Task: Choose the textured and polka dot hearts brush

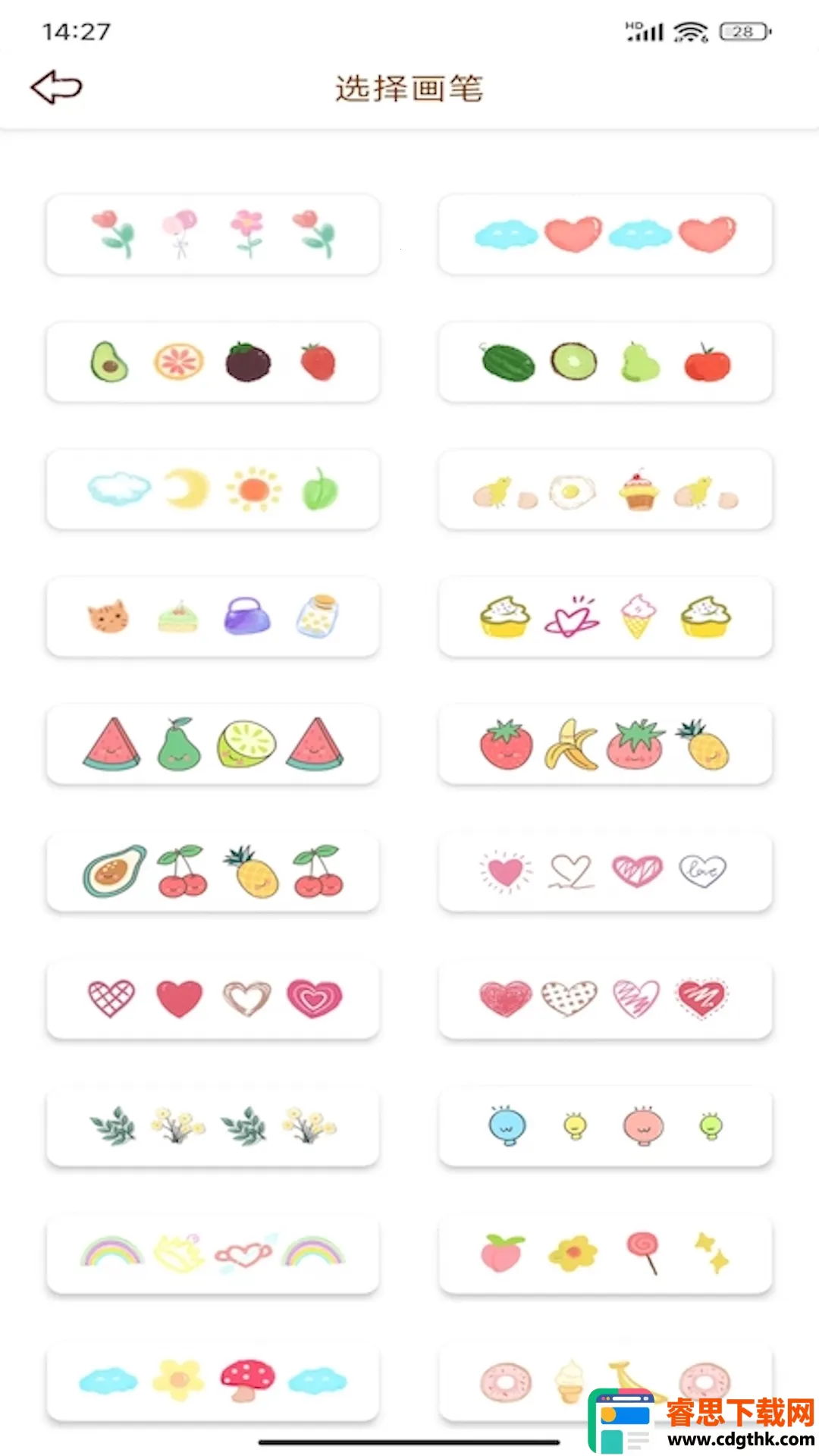Action: (x=605, y=999)
